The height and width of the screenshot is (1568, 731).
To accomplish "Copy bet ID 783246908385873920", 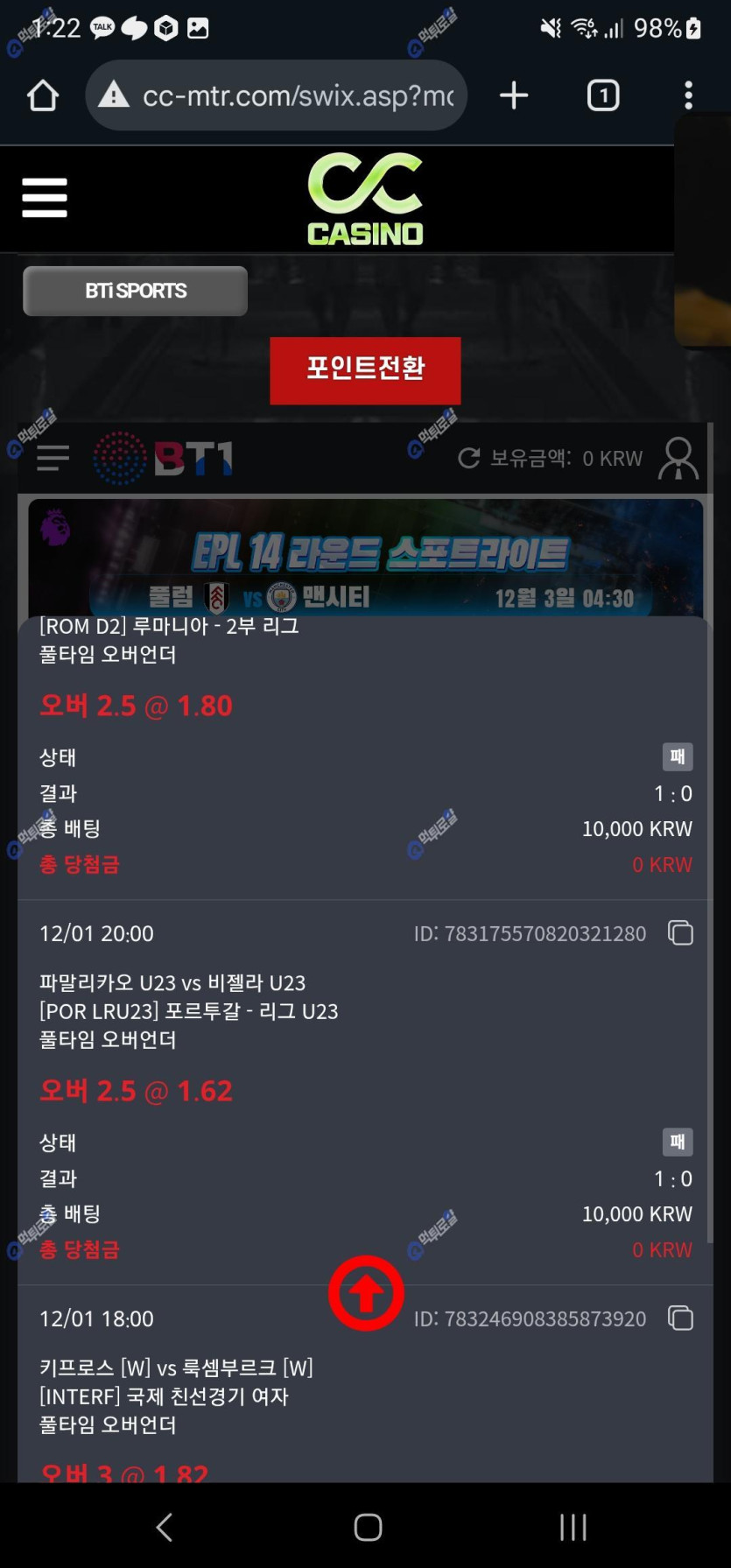I will click(680, 1318).
